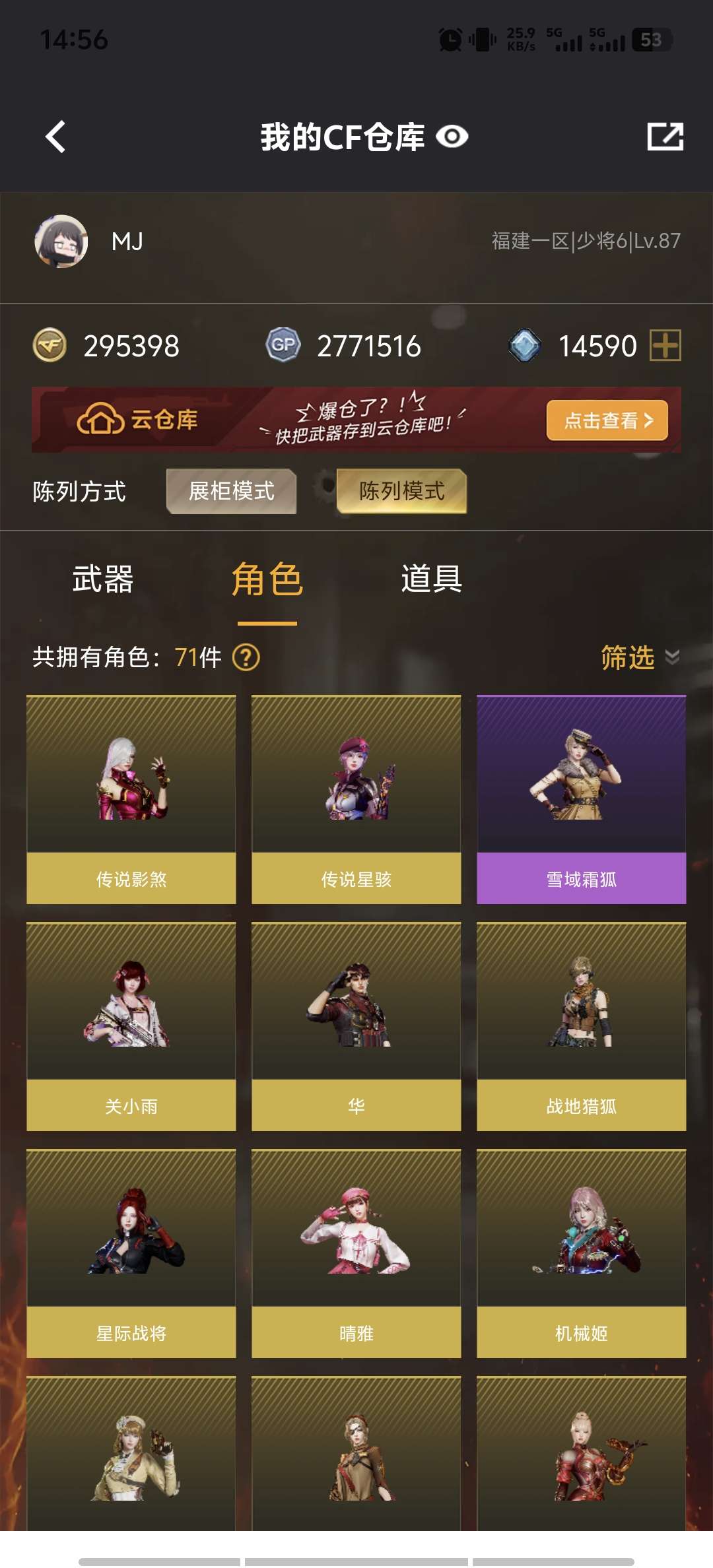View the 战地猎狐 character
713x1568 pixels.
581,1026
